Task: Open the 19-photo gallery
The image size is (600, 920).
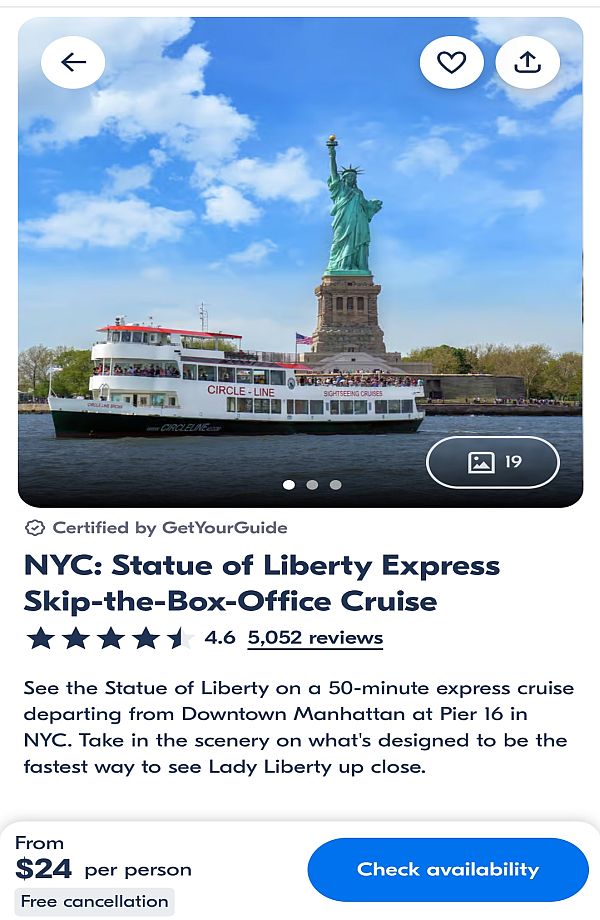Action: click(x=493, y=462)
